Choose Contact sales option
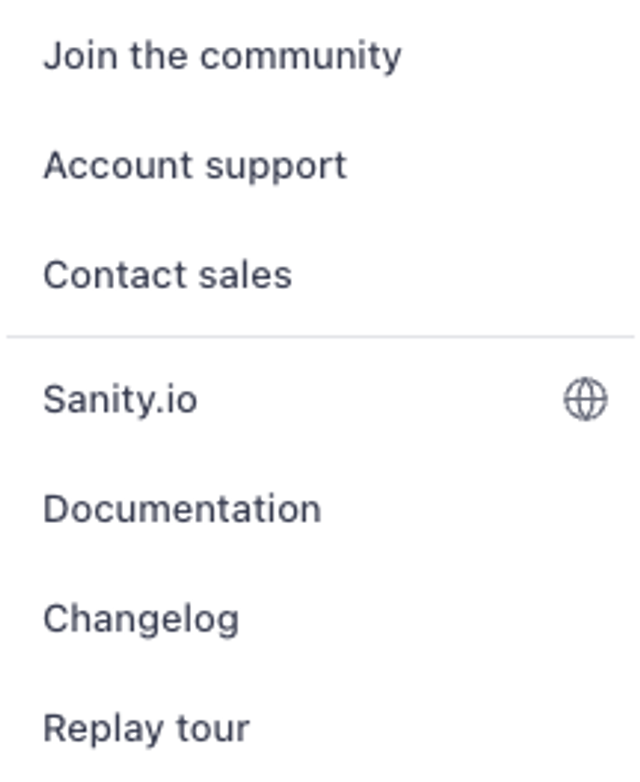Image resolution: width=640 pixels, height=782 pixels. click(167, 275)
